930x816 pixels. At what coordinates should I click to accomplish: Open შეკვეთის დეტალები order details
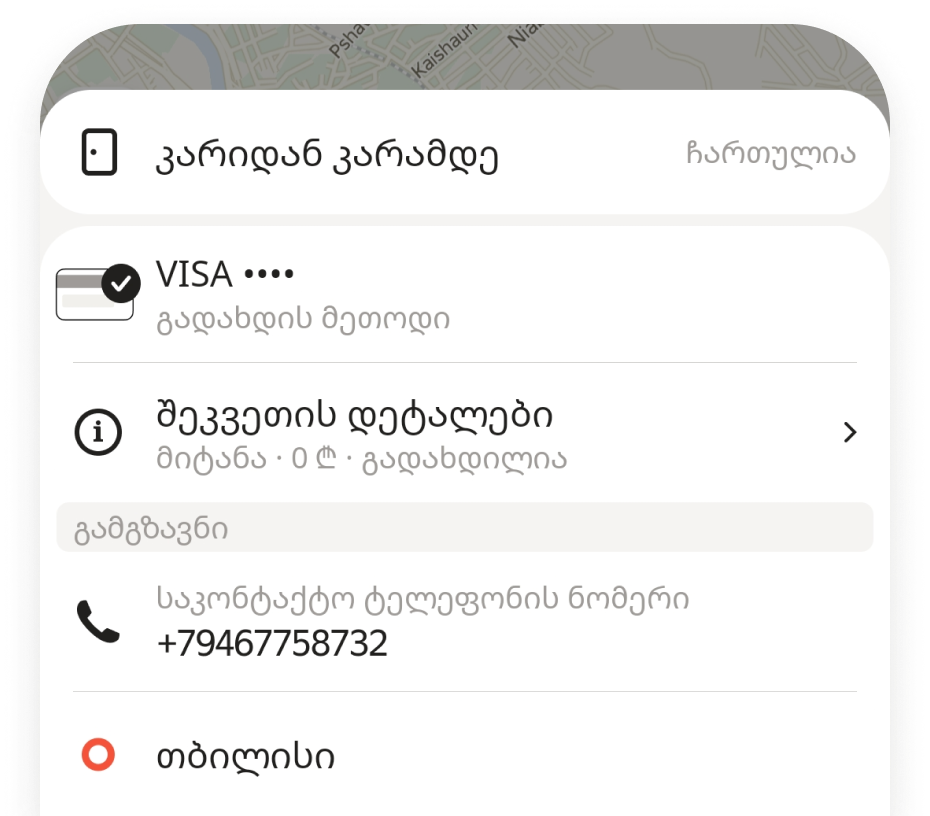(x=464, y=432)
